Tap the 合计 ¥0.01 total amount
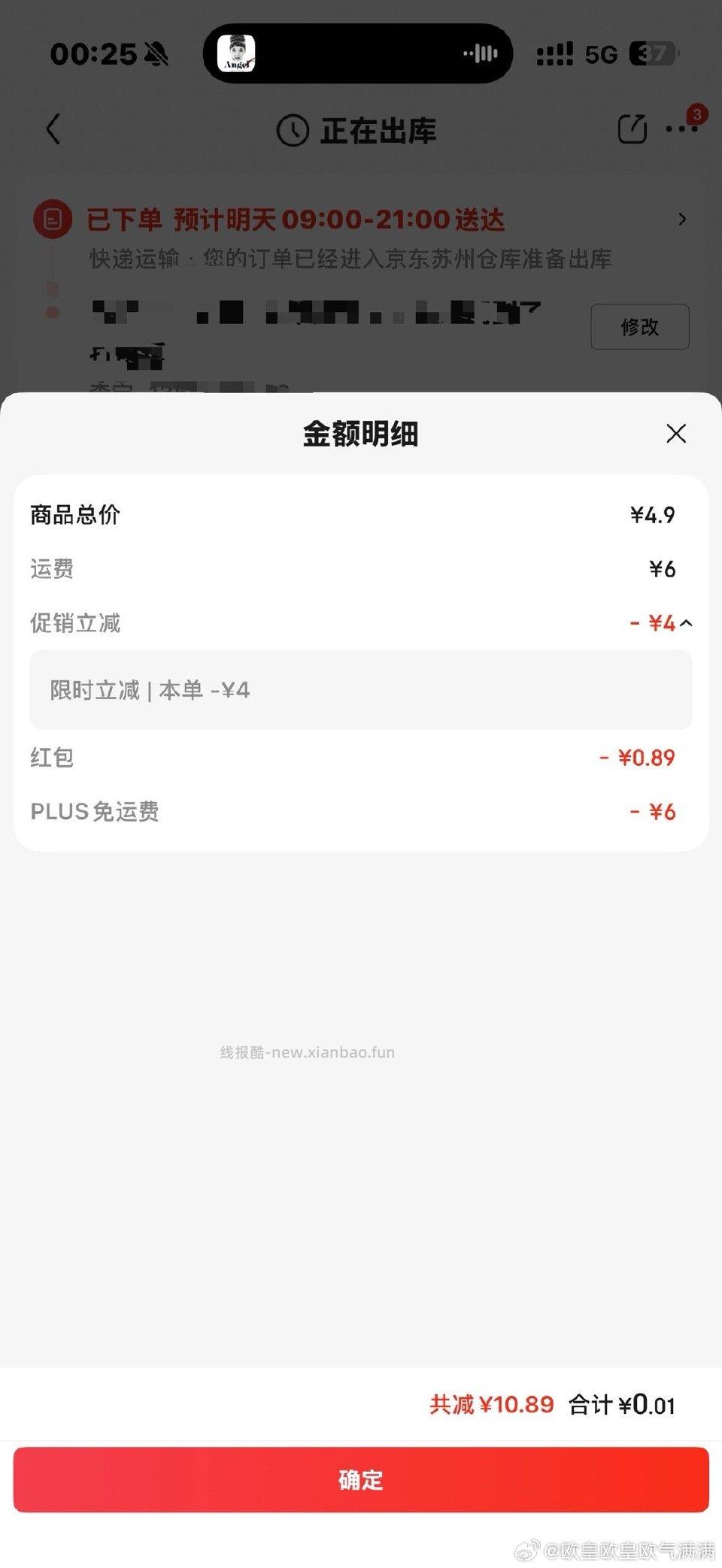This screenshot has height=1568, width=722. 622,1405
